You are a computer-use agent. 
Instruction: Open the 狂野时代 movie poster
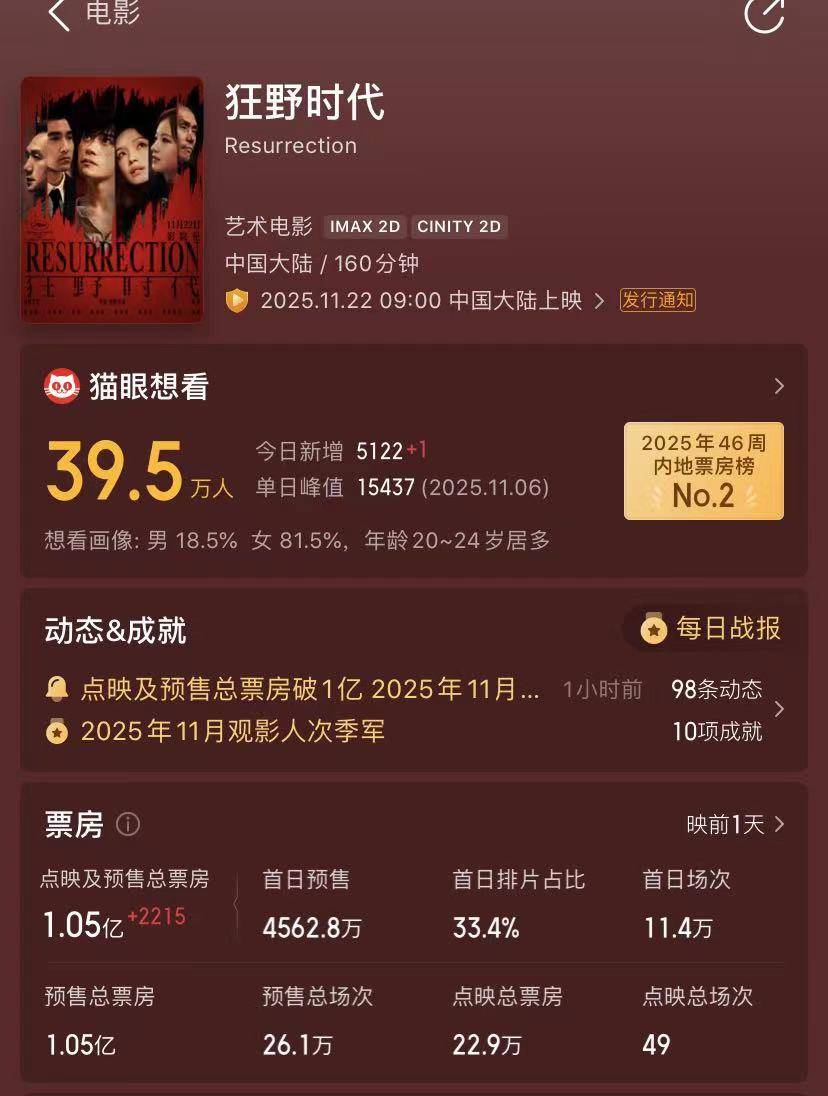112,200
